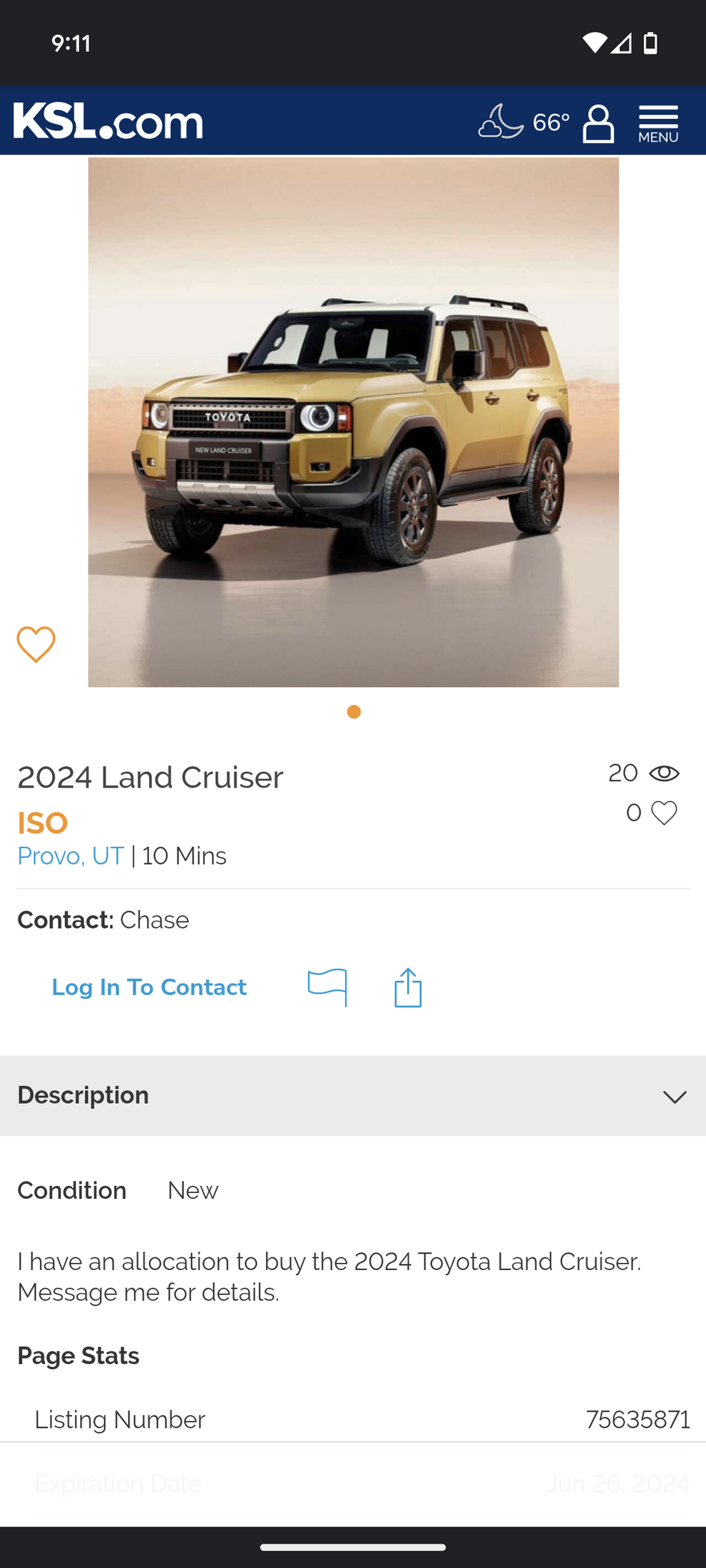Flag this listing as inappropriate
This screenshot has width=706, height=1568.
(327, 987)
